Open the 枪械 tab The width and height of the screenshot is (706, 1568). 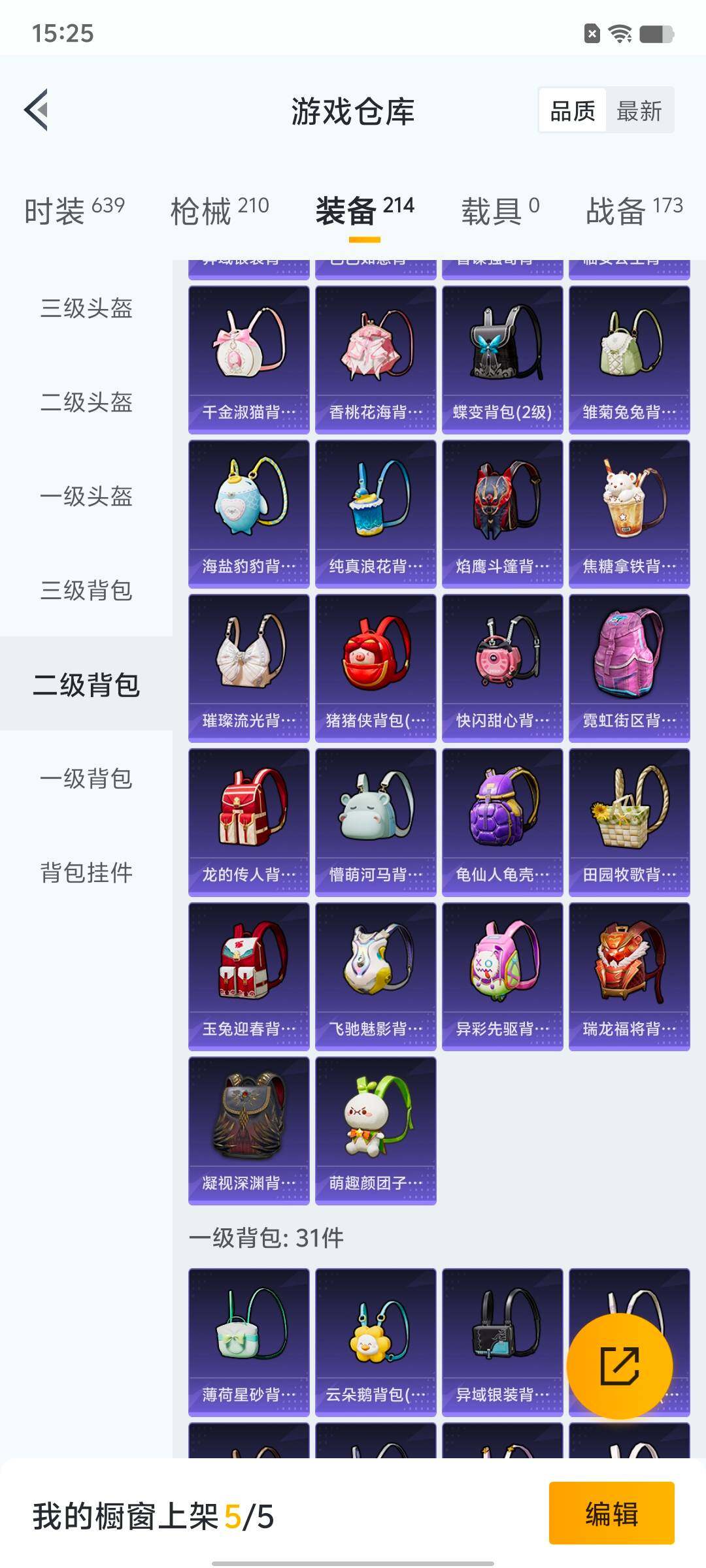[x=219, y=210]
